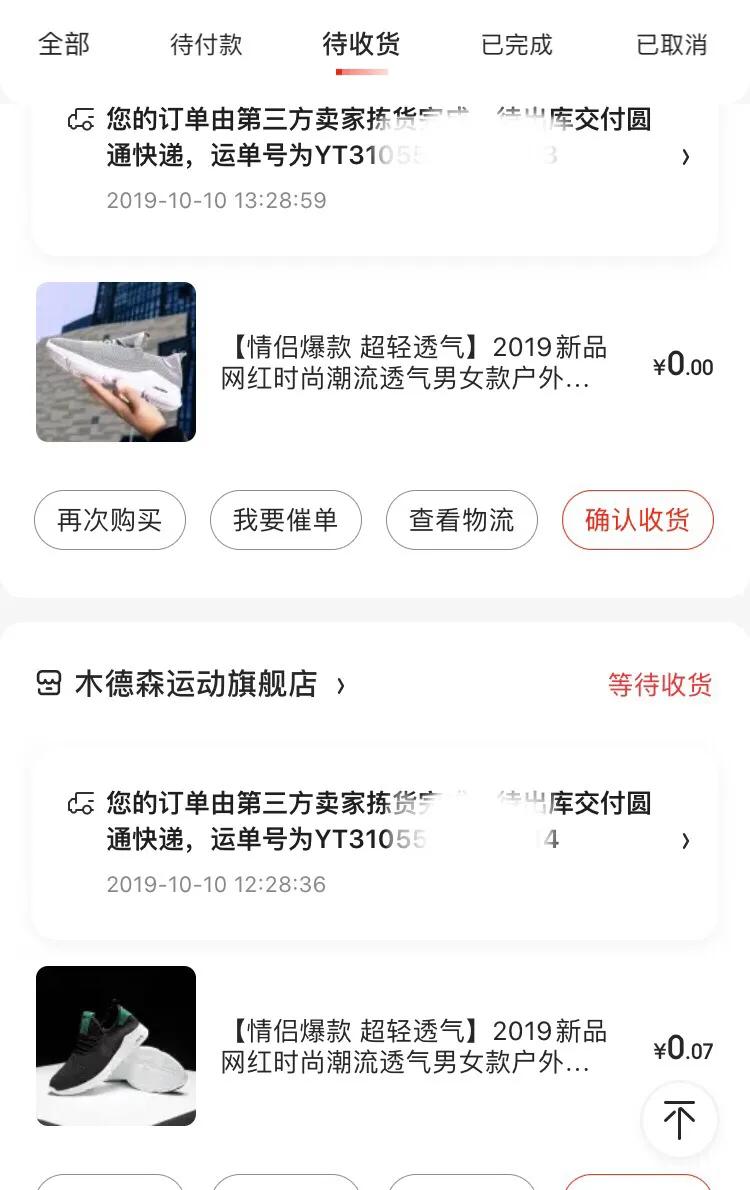Open the black sneakers product thumbnail
750x1190 pixels.
tap(115, 1046)
